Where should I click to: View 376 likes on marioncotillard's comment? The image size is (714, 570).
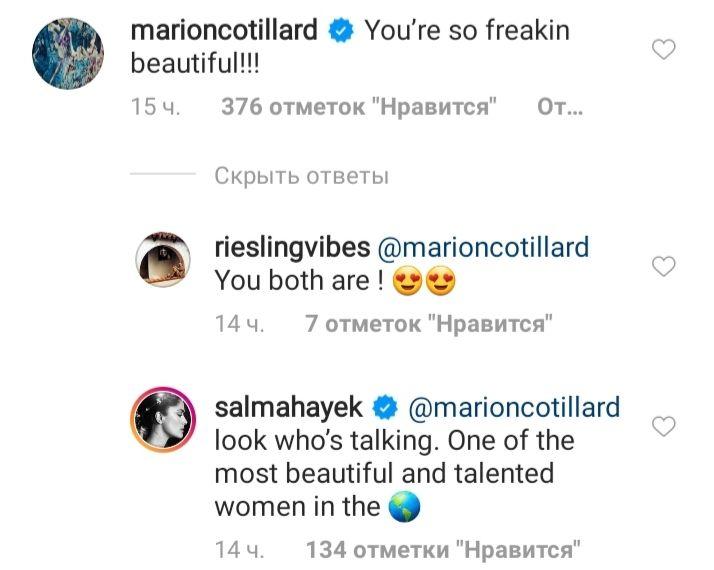pyautogui.click(x=359, y=108)
